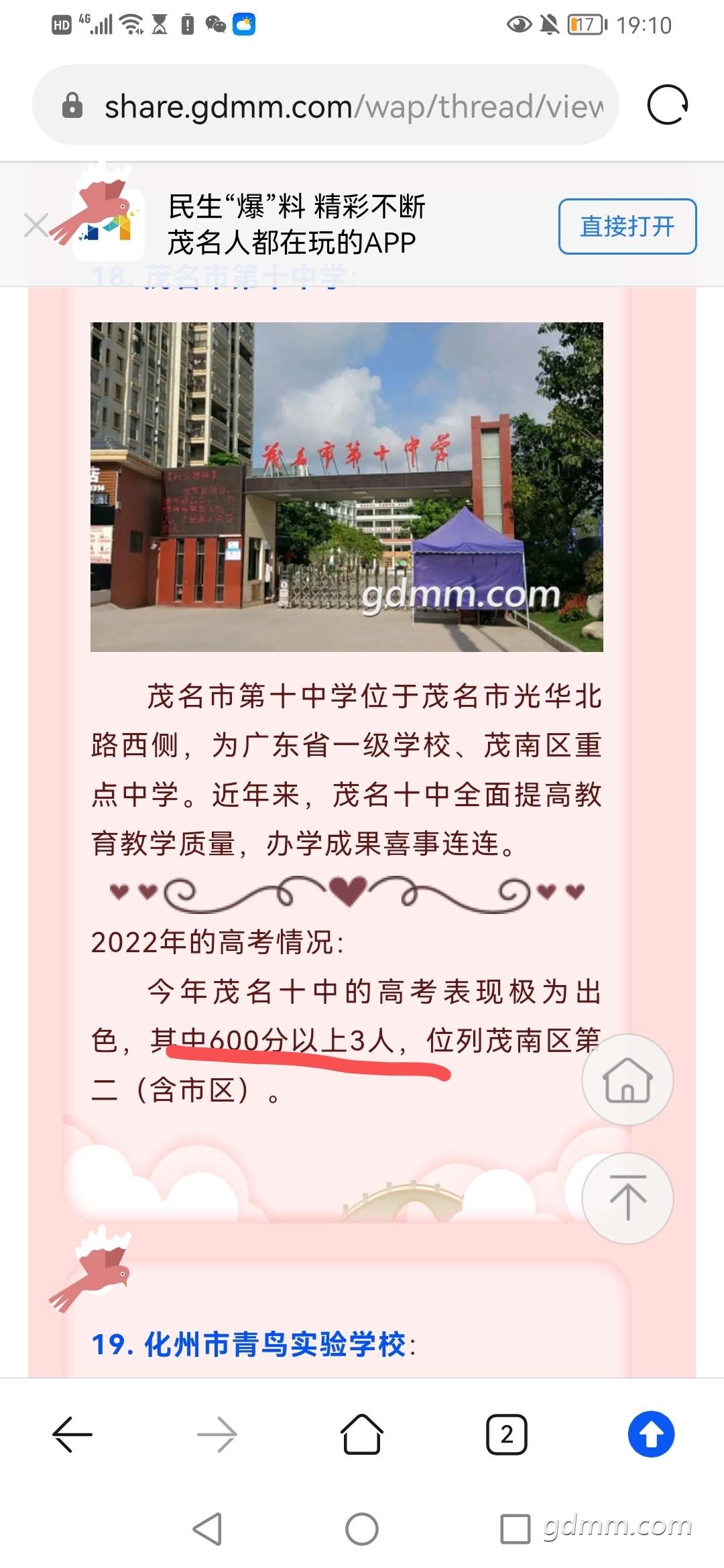The height and width of the screenshot is (1568, 724).
Task: Tap the system back button
Action: tap(208, 1529)
